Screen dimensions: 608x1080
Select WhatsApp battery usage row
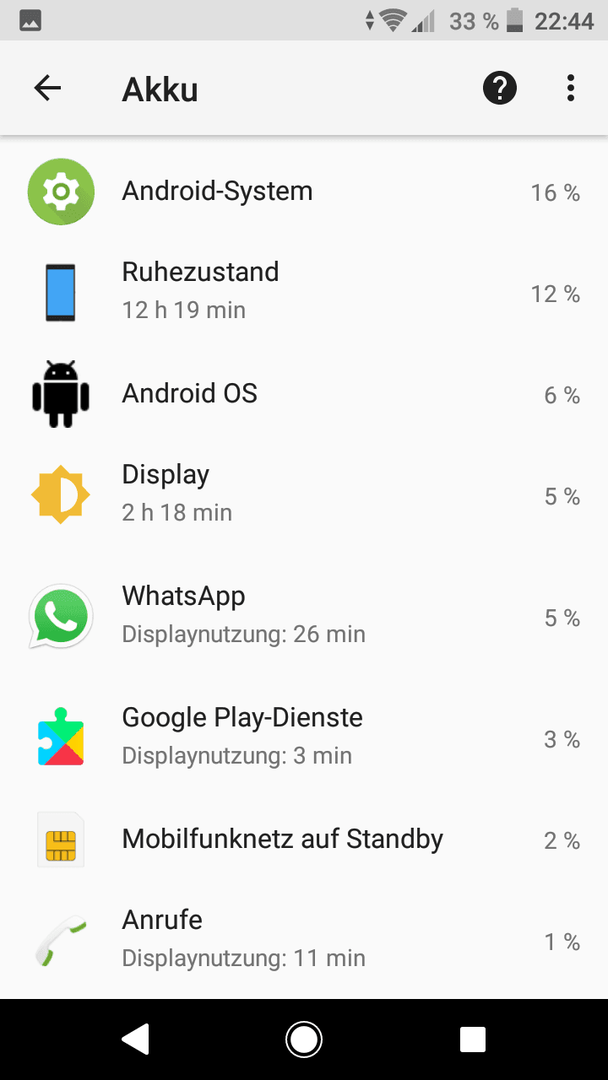point(304,616)
